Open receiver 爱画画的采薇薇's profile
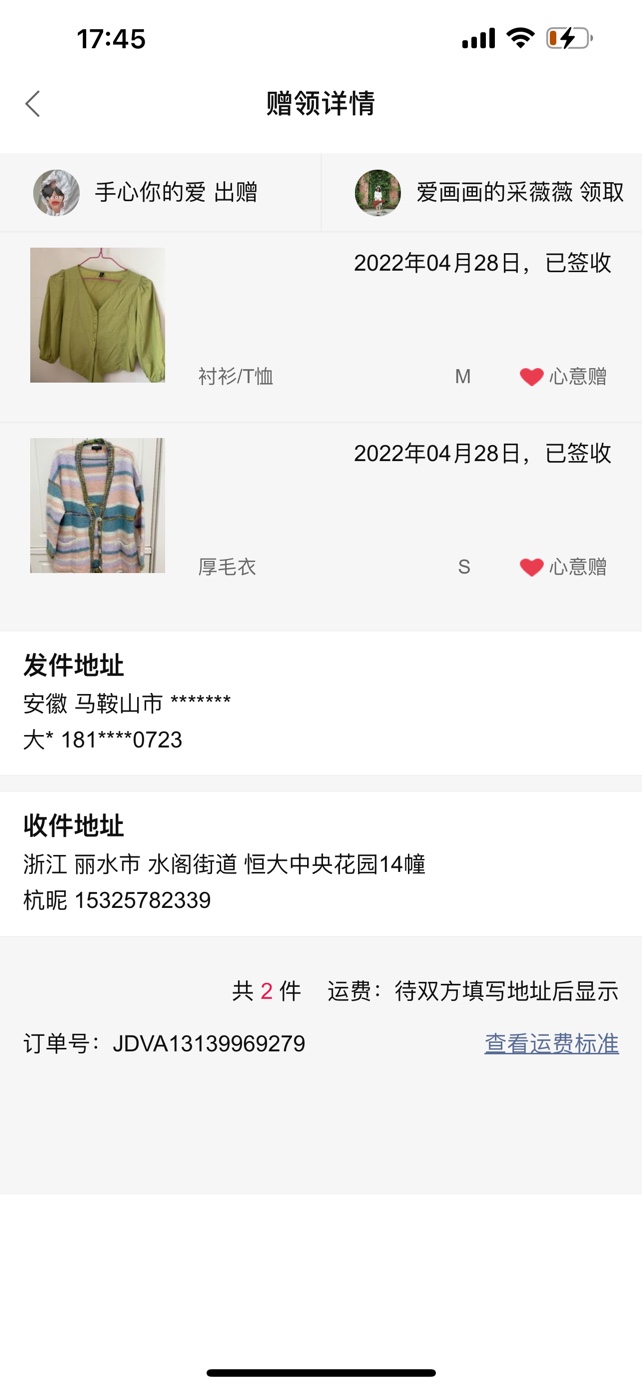642x1389 pixels. 378,193
